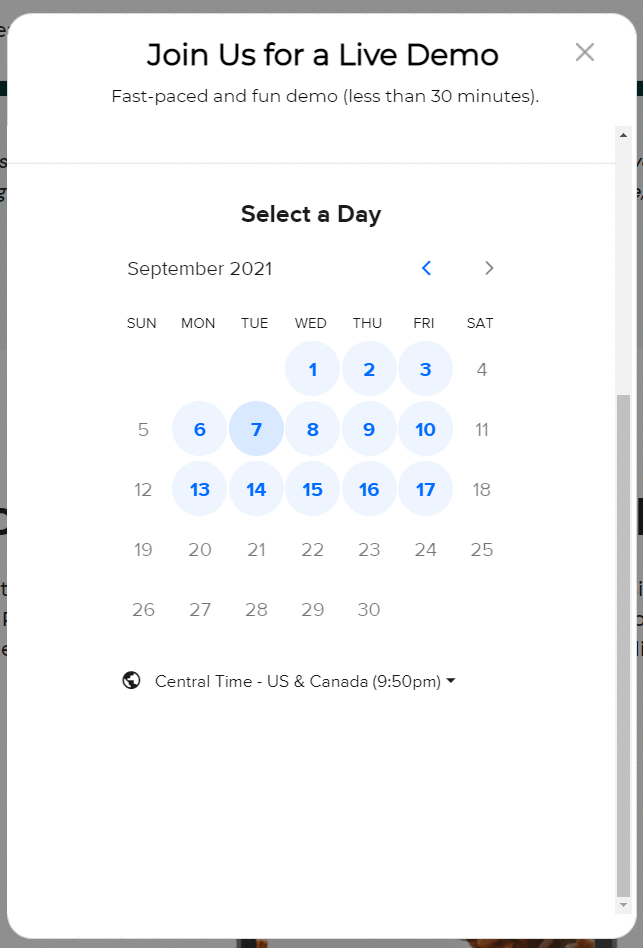Choose Wednesday, September 8
The image size is (643, 948).
coord(312,430)
